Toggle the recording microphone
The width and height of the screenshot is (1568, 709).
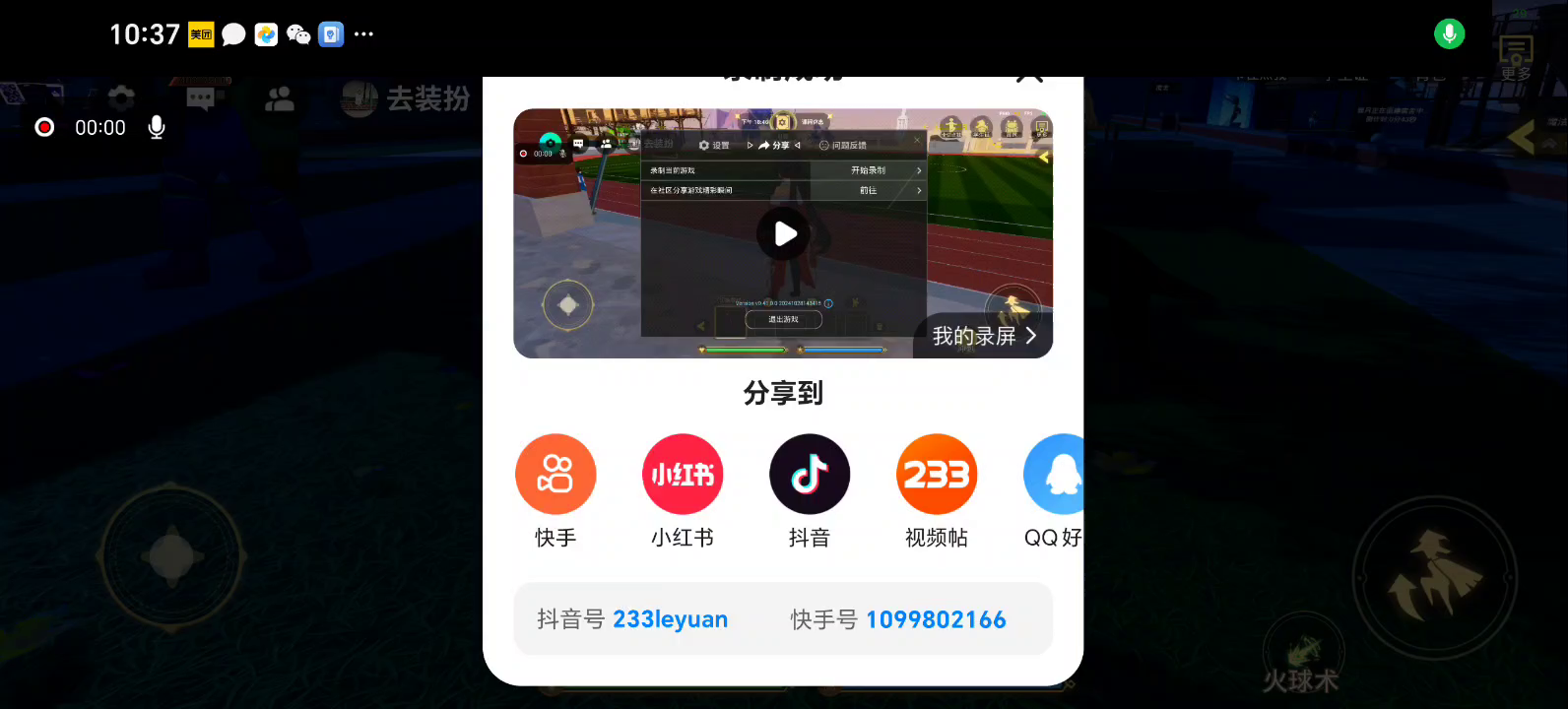157,127
